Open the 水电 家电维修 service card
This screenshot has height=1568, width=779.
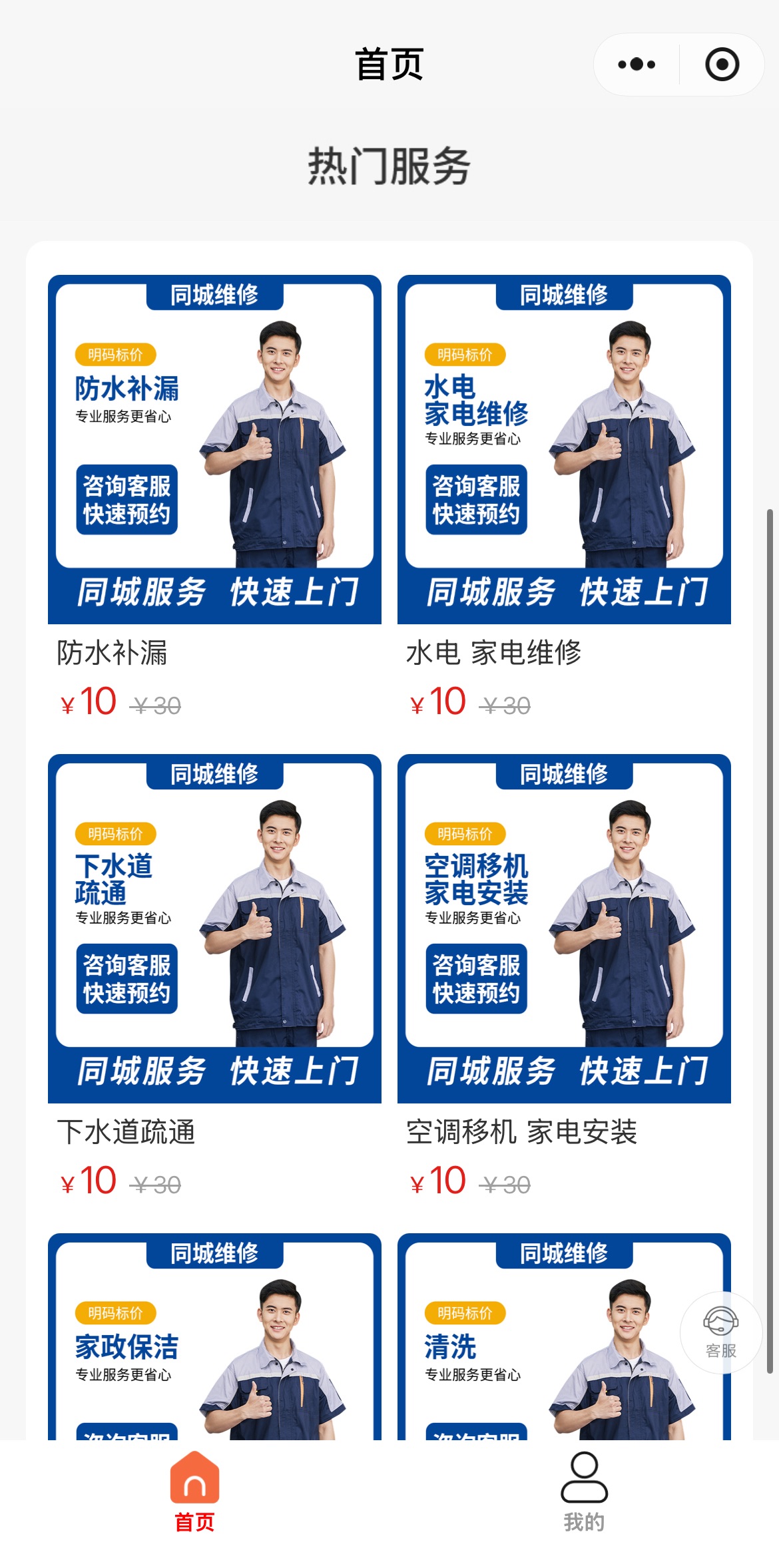[x=564, y=499]
